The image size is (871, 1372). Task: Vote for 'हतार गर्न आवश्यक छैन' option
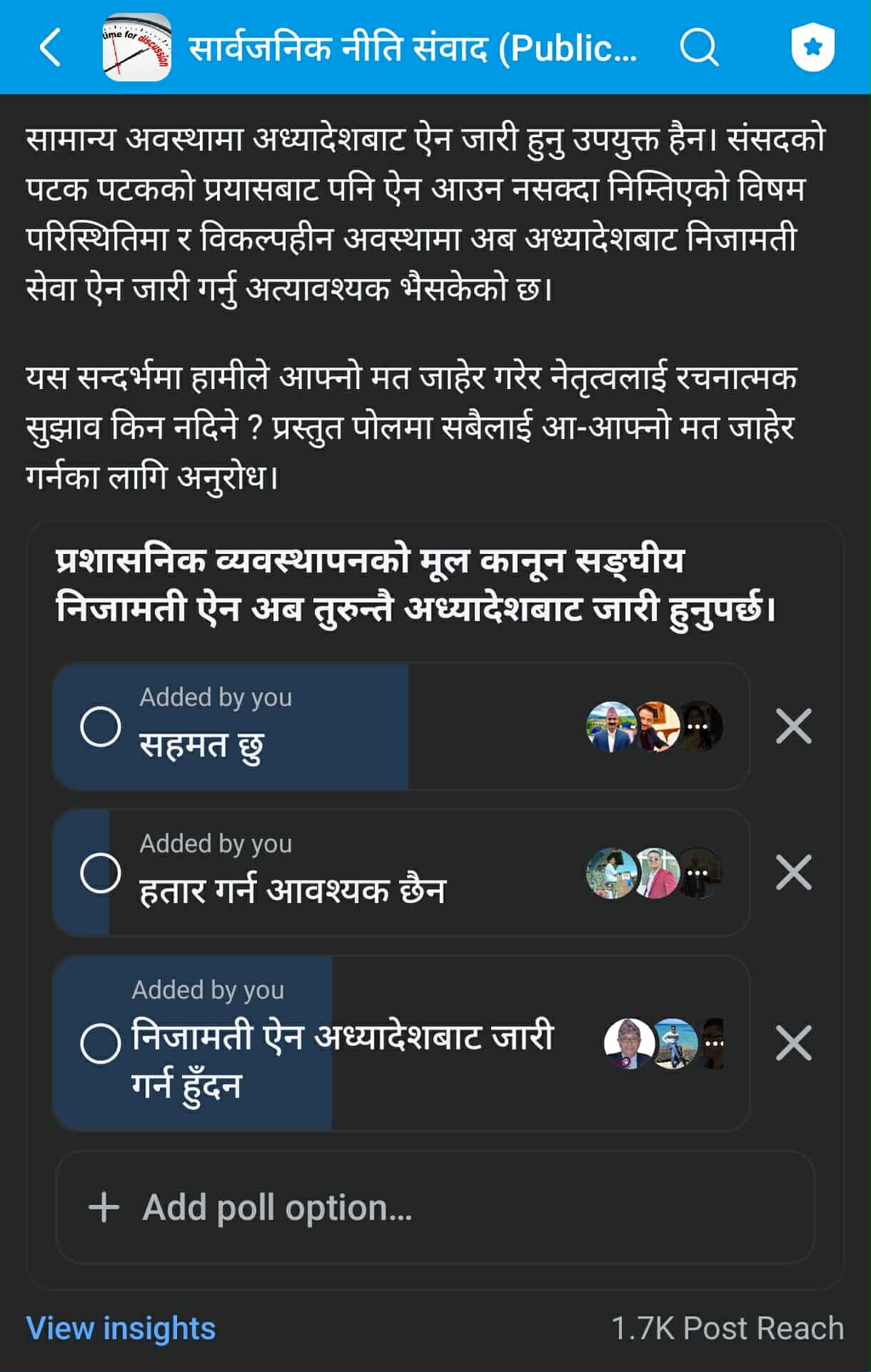coord(101,872)
